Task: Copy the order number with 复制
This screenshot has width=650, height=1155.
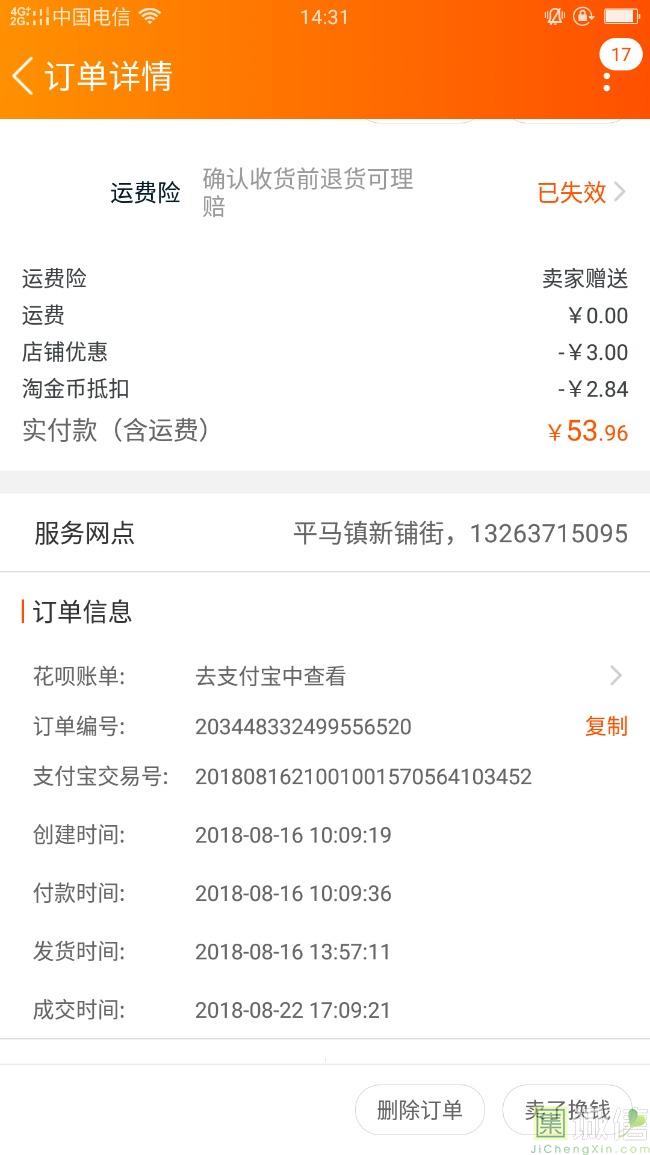Action: (606, 726)
